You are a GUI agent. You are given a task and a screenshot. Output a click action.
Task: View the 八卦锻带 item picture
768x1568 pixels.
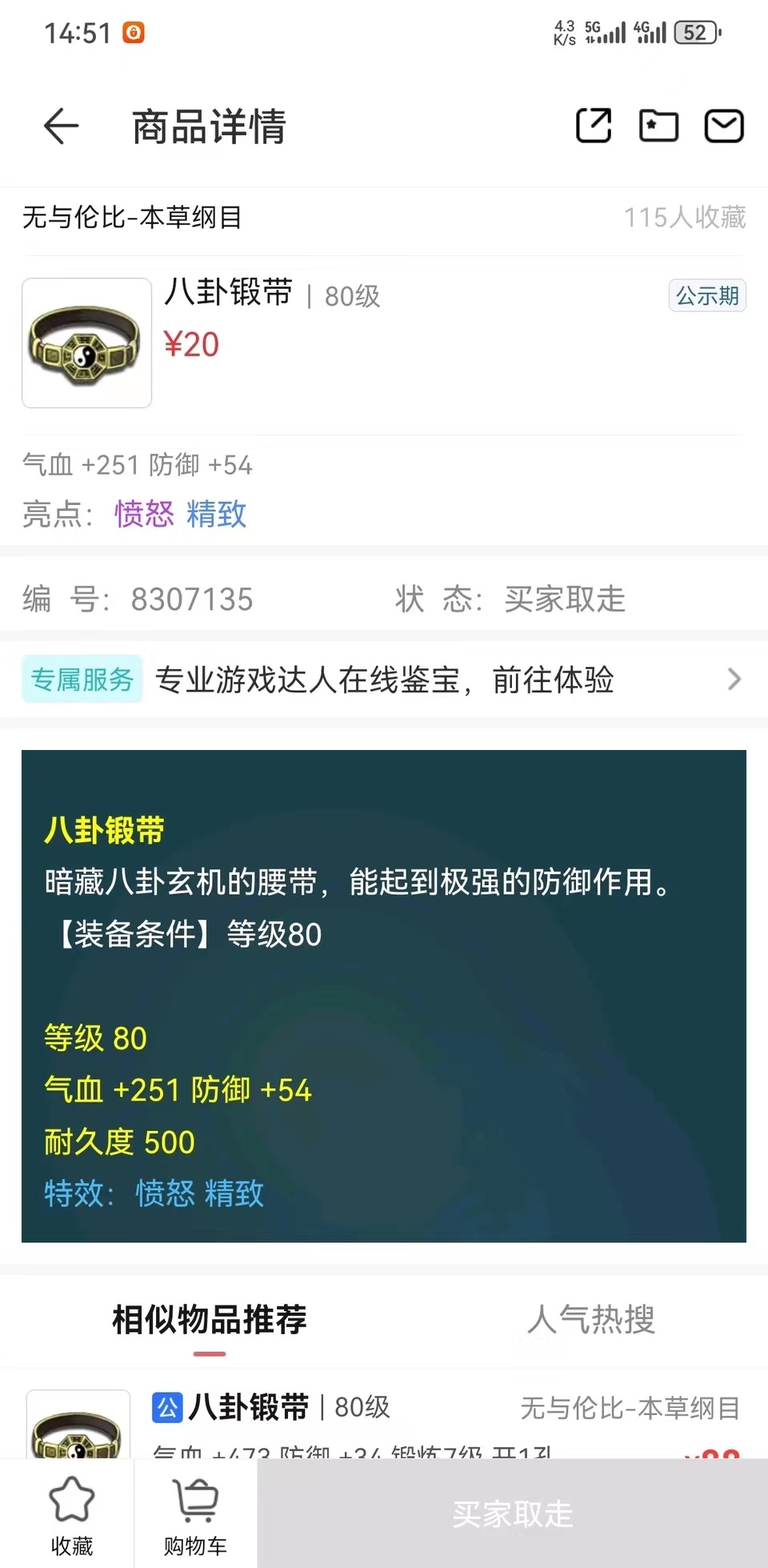coord(86,343)
